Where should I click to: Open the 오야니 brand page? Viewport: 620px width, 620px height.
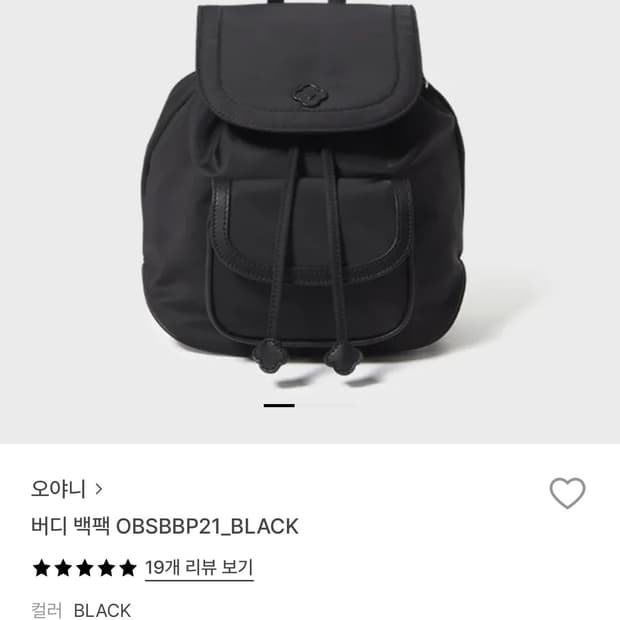(x=67, y=489)
